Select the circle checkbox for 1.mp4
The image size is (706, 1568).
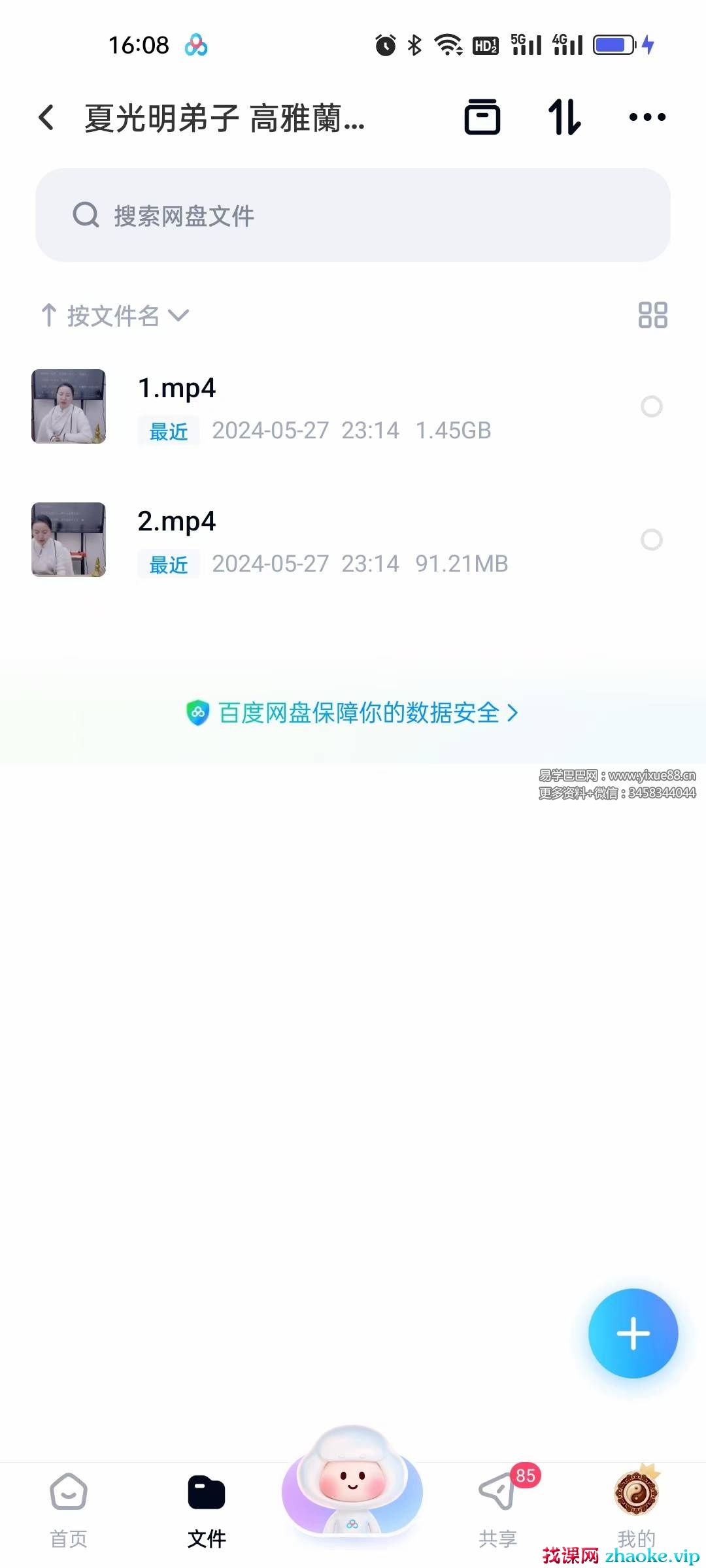[651, 406]
